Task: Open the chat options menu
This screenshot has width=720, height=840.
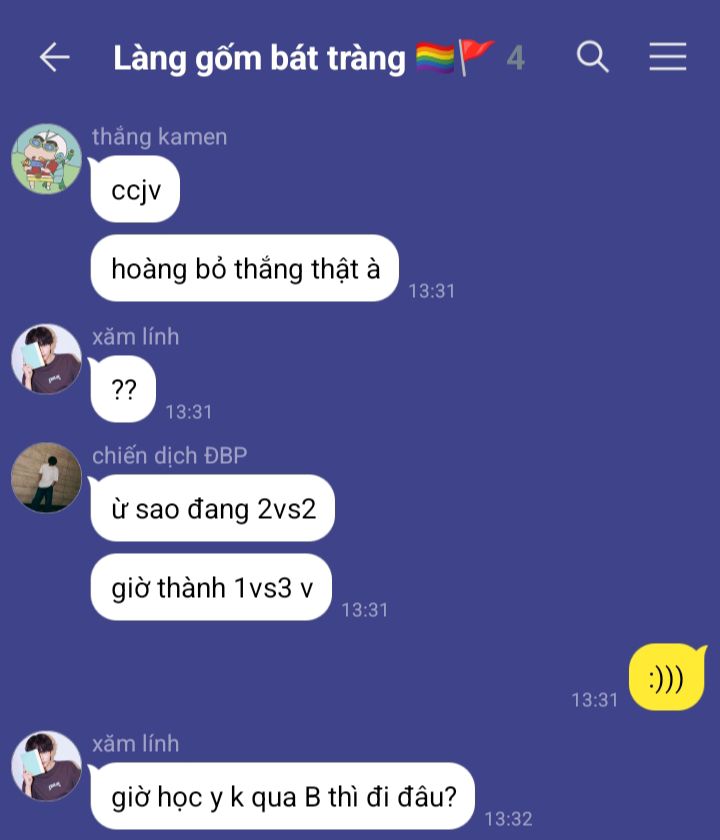Action: coord(667,57)
